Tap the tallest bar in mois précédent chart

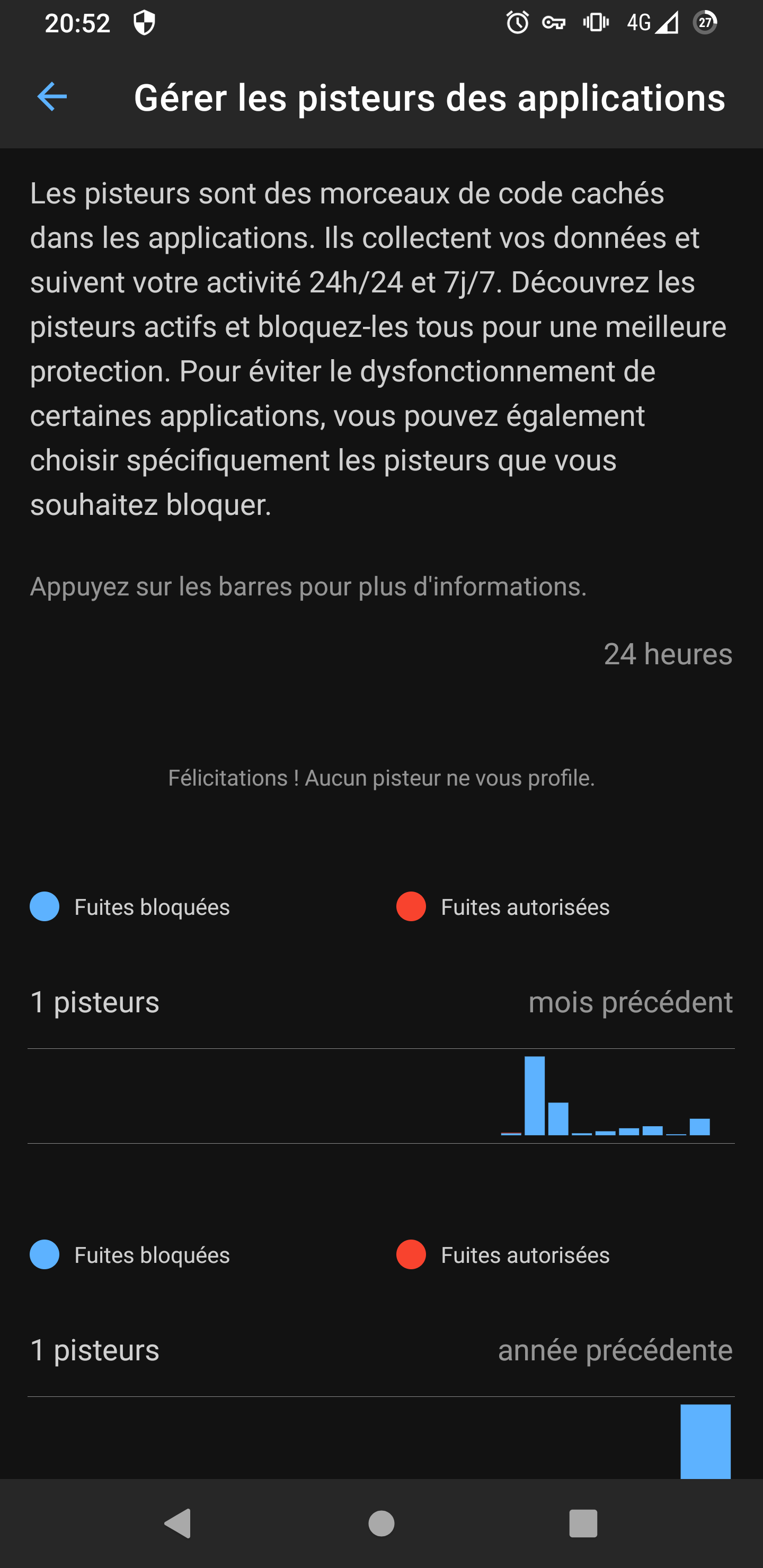click(535, 1095)
